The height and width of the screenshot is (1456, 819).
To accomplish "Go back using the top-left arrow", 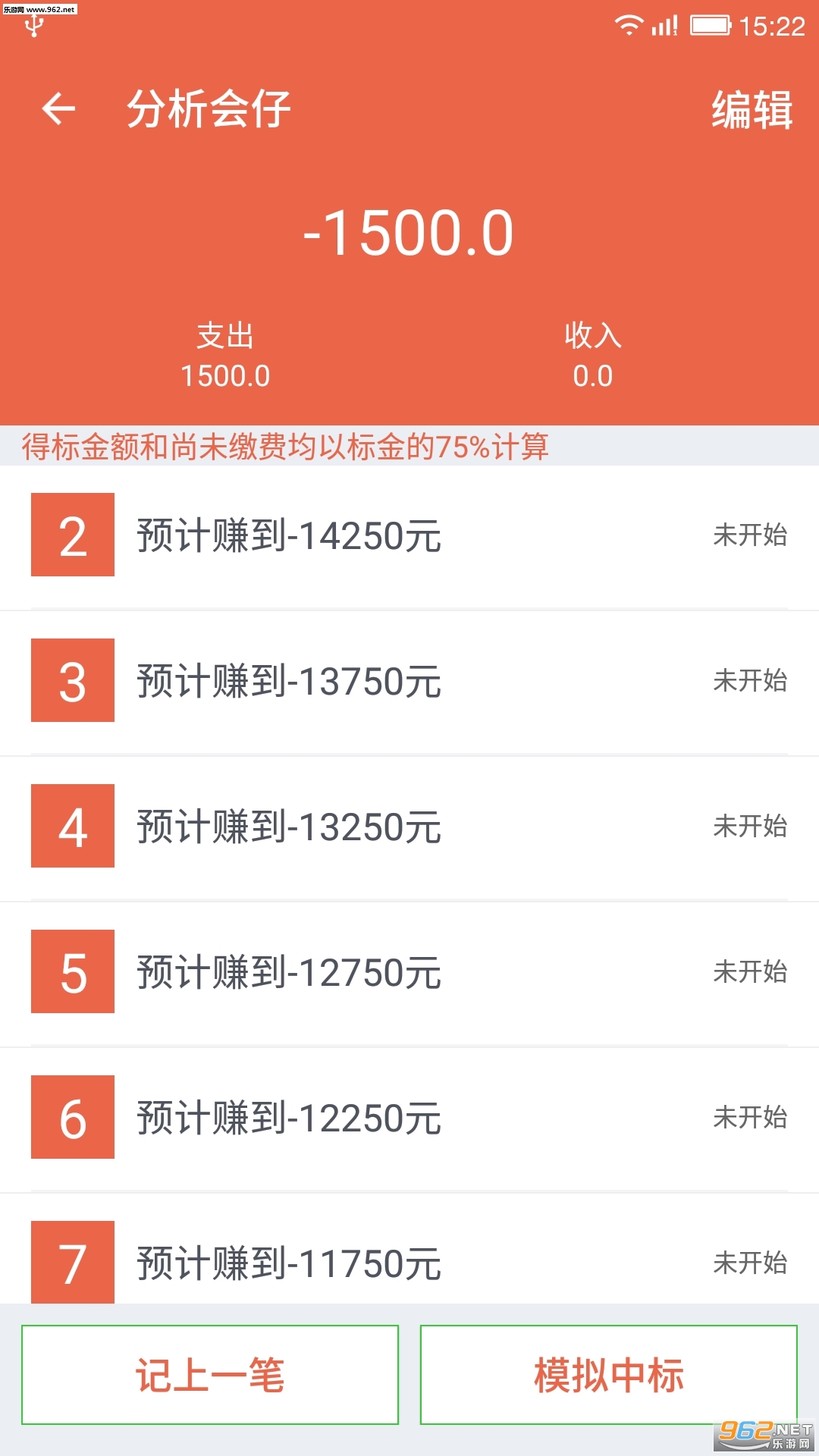I will coord(58,108).
